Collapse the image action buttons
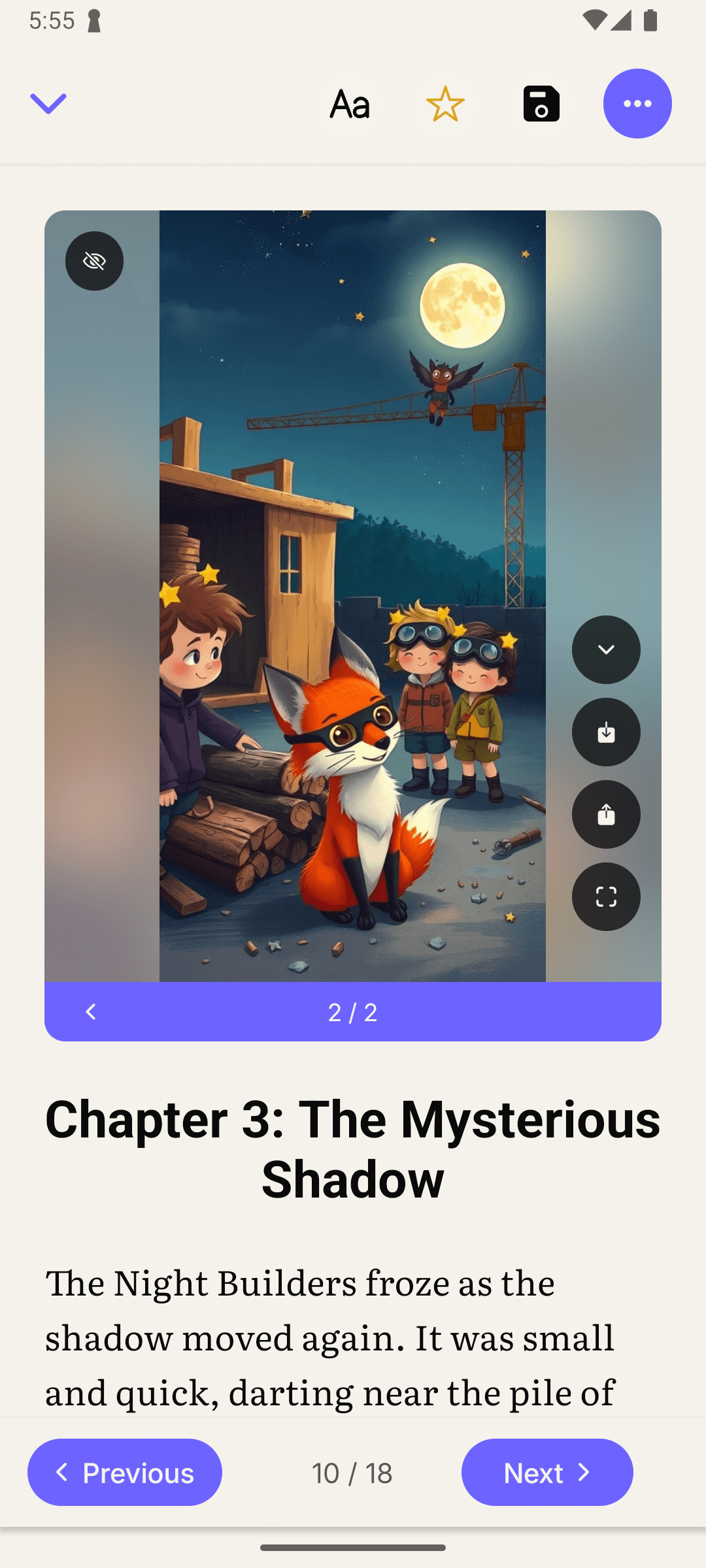Screen dimensions: 706x1568 click(606, 649)
